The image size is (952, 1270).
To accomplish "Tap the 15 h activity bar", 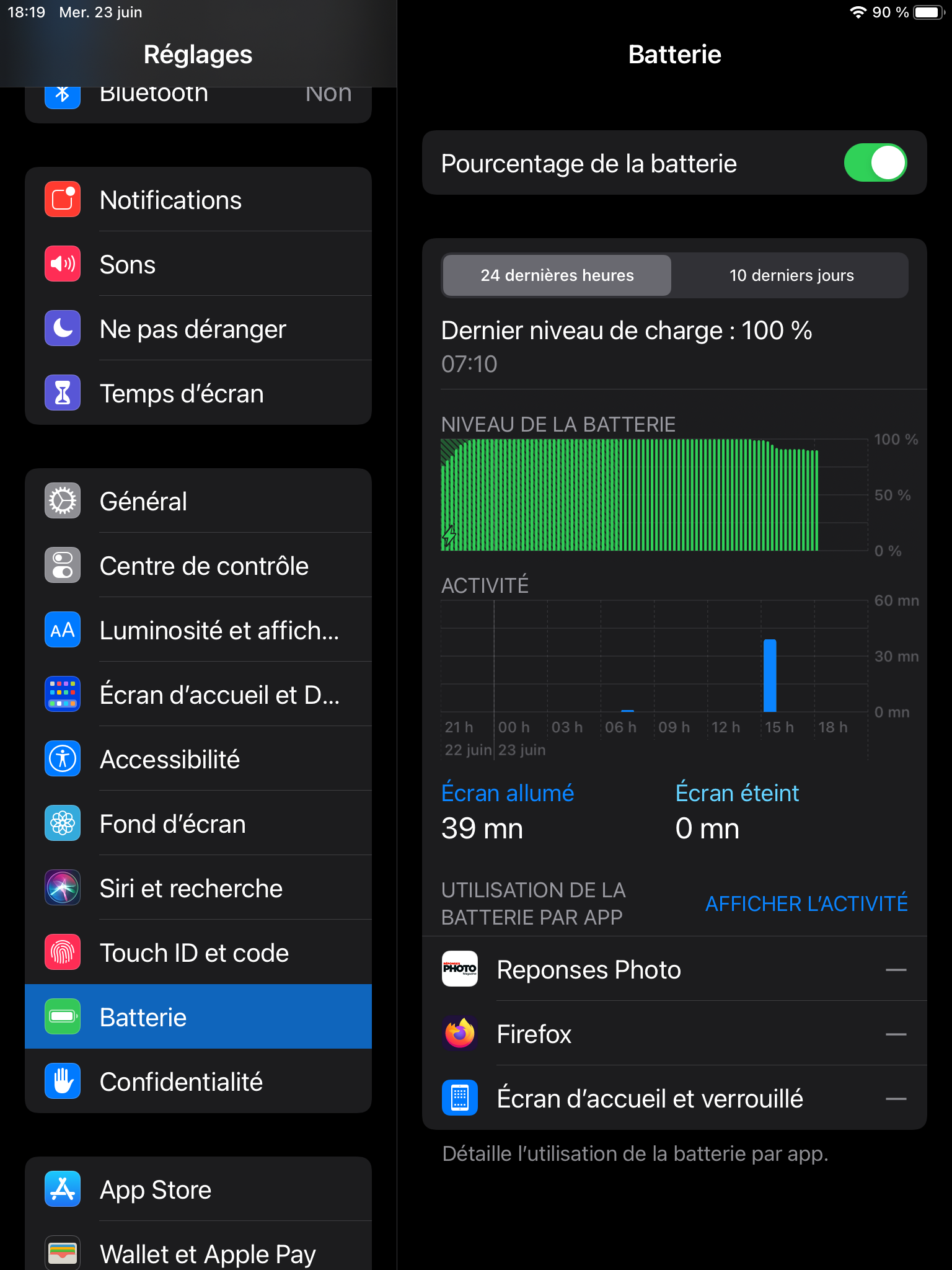I will [770, 676].
